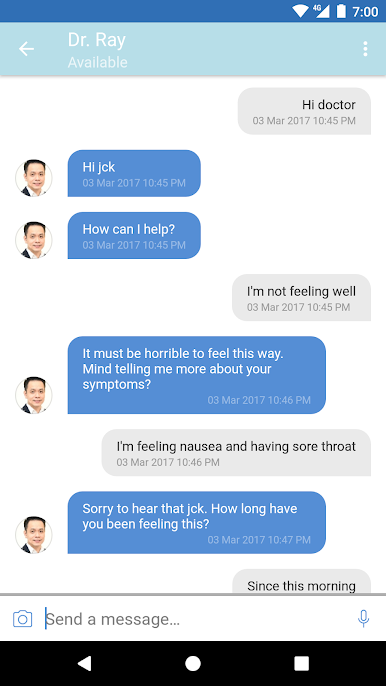
Task: Tap the Send a message field
Action: (x=197, y=619)
